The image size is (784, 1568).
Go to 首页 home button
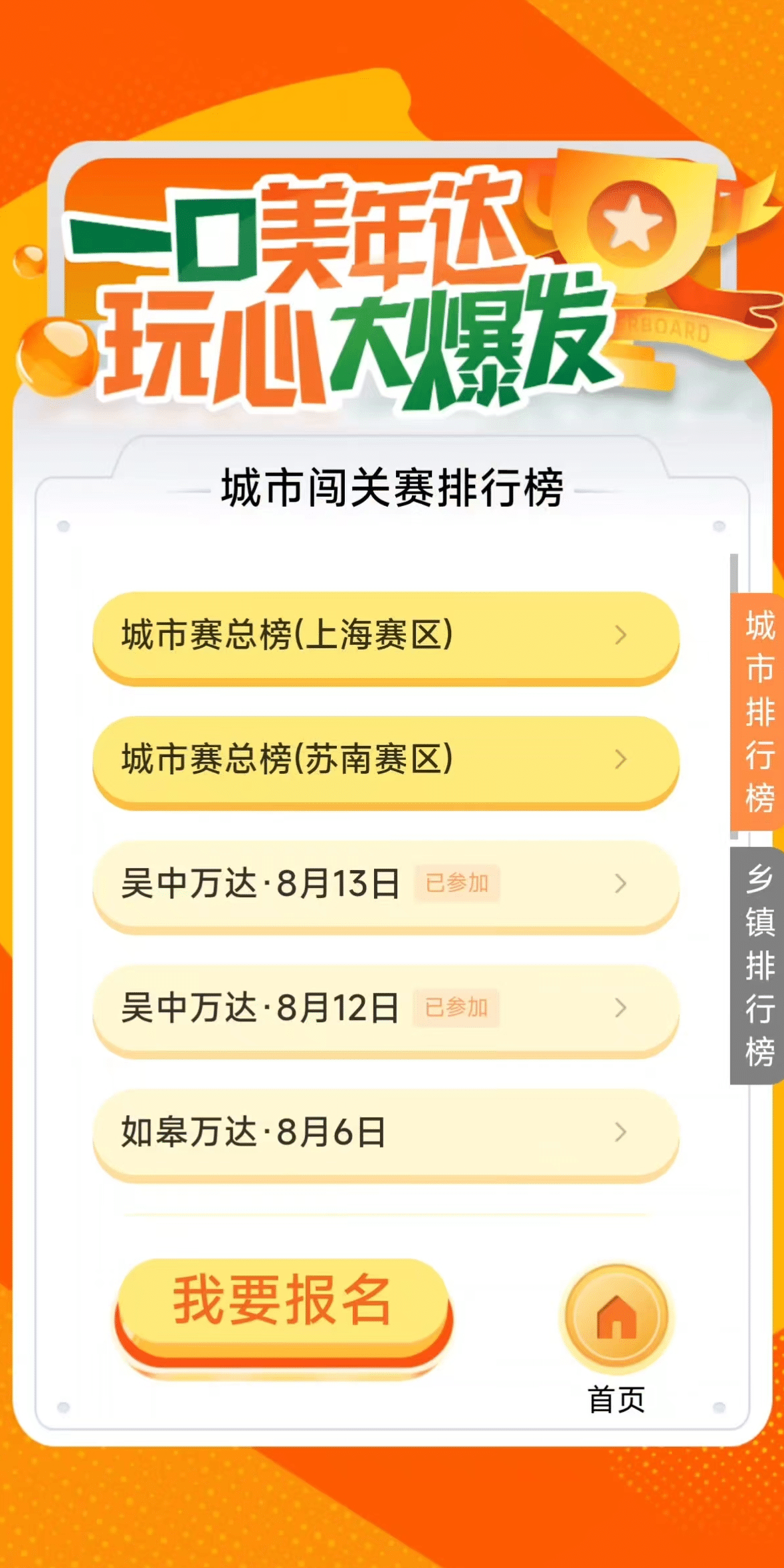(617, 1318)
